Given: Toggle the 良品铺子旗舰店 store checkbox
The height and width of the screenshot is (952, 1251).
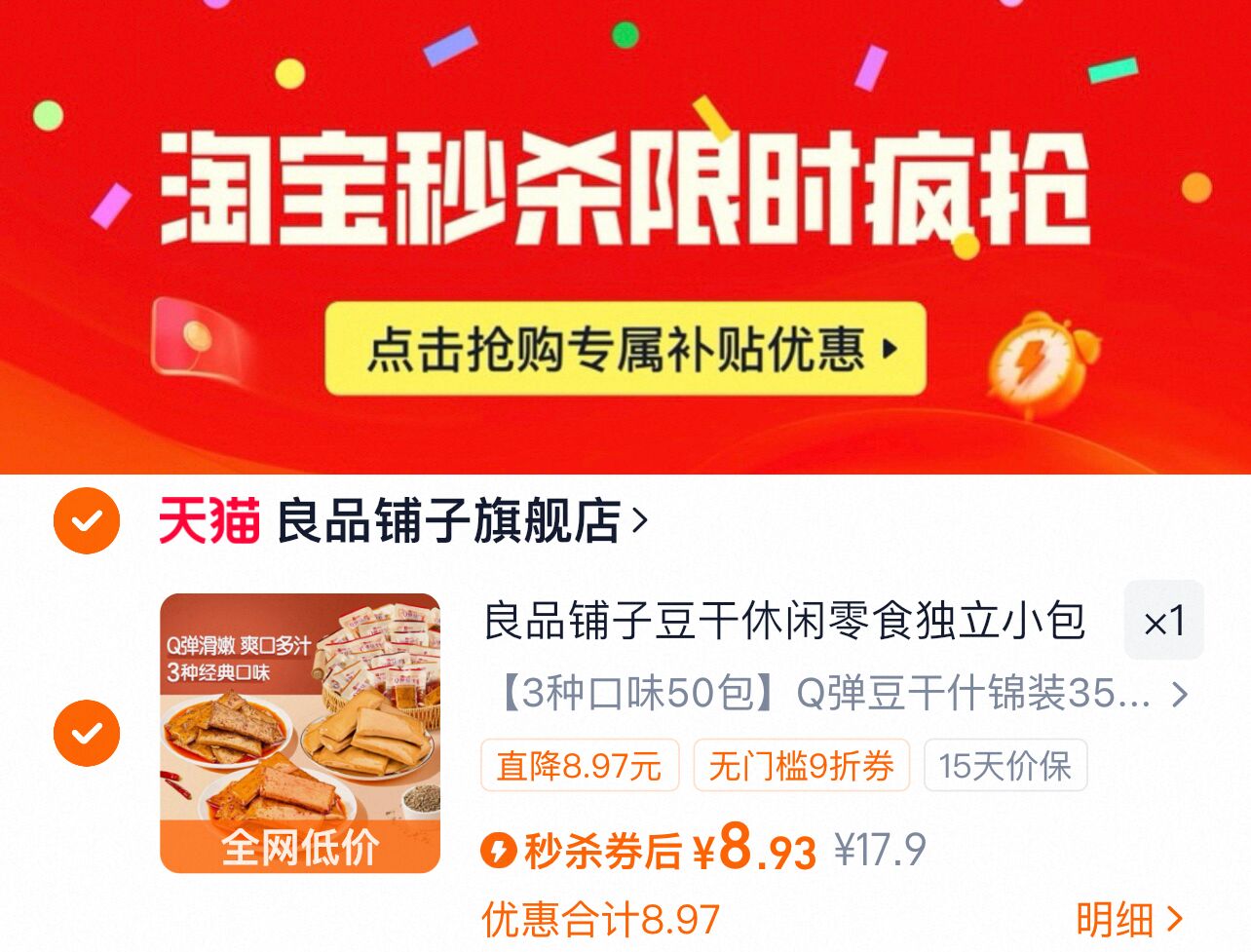Looking at the screenshot, I should 87,520.
